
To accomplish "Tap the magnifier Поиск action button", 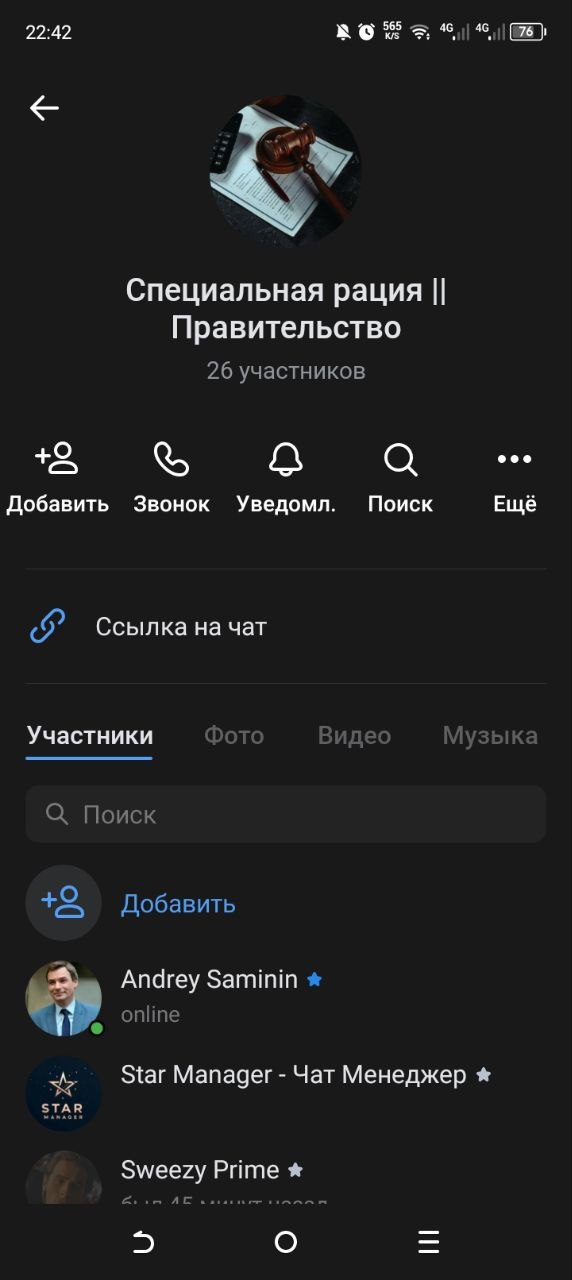I will point(400,479).
